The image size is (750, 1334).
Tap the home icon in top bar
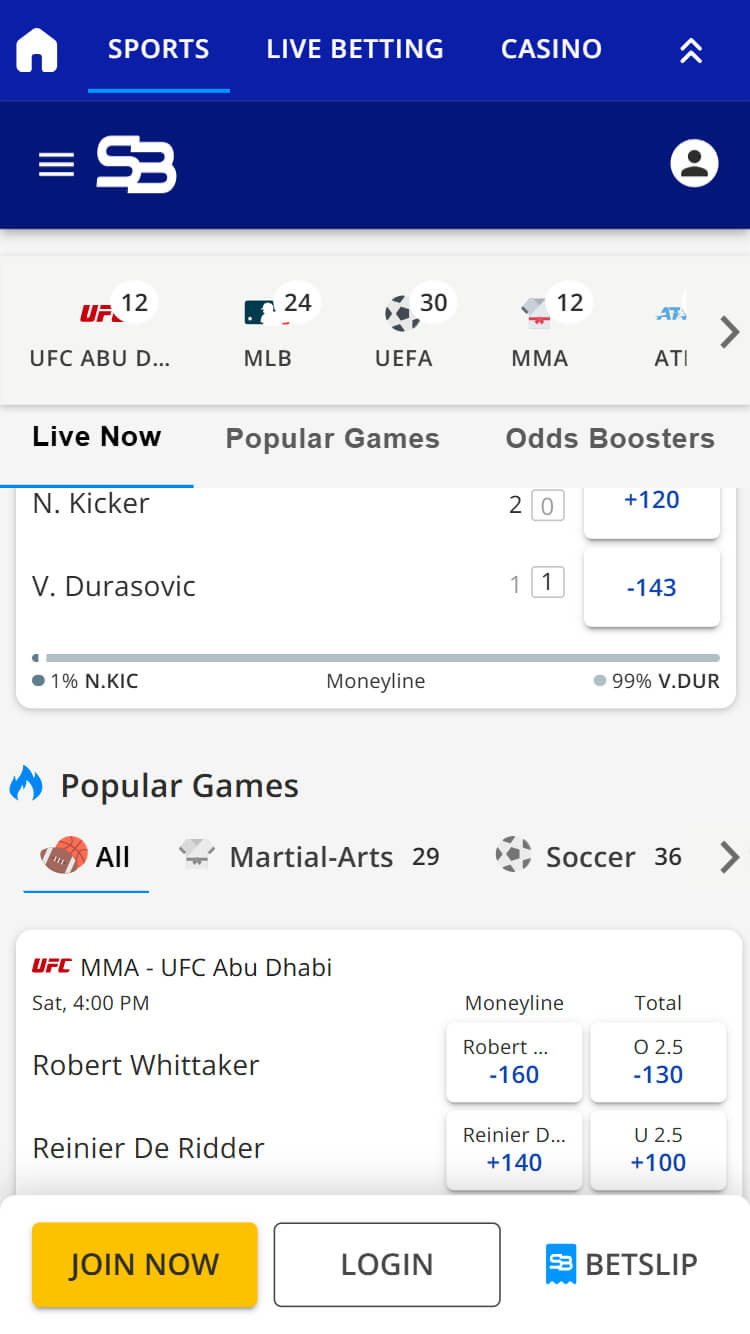pos(37,49)
